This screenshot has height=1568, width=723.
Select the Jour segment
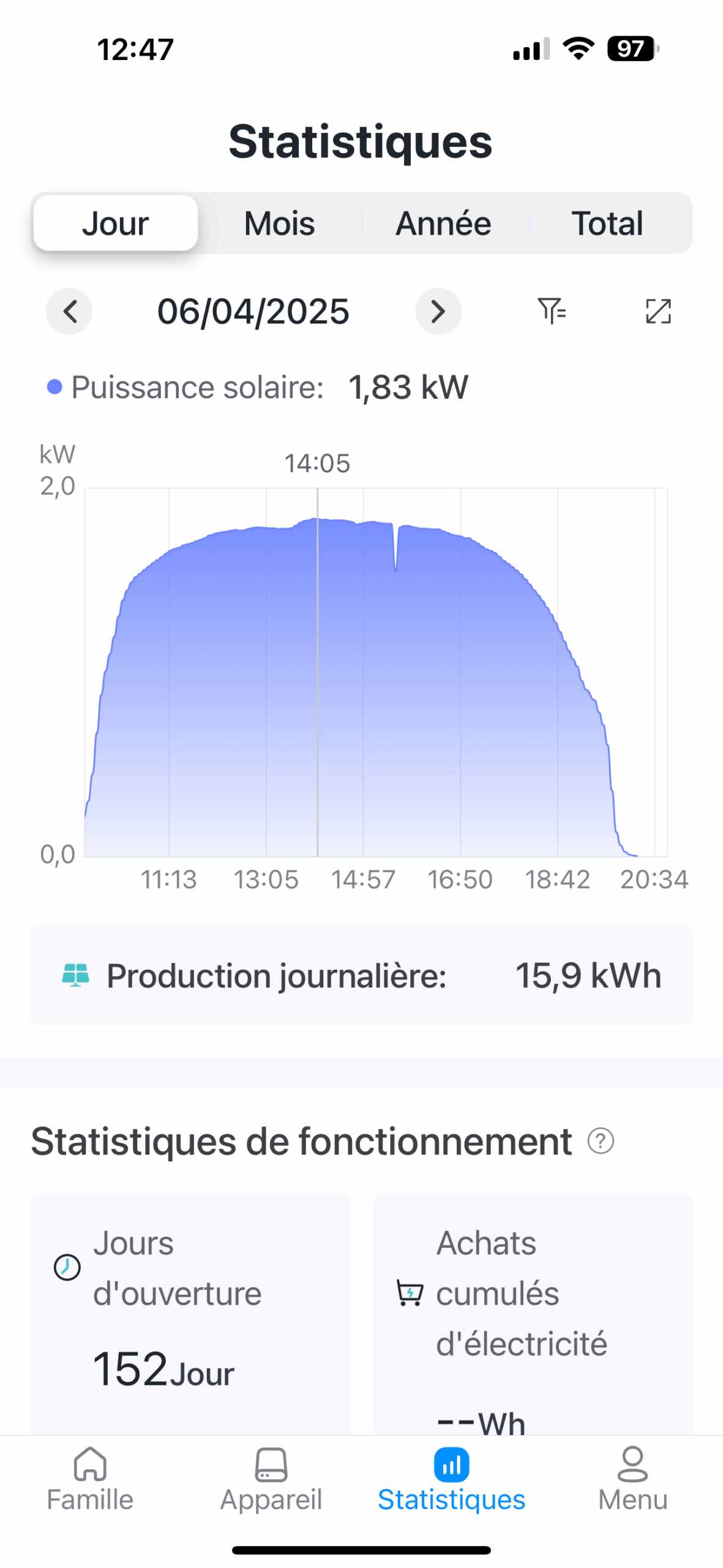point(116,223)
